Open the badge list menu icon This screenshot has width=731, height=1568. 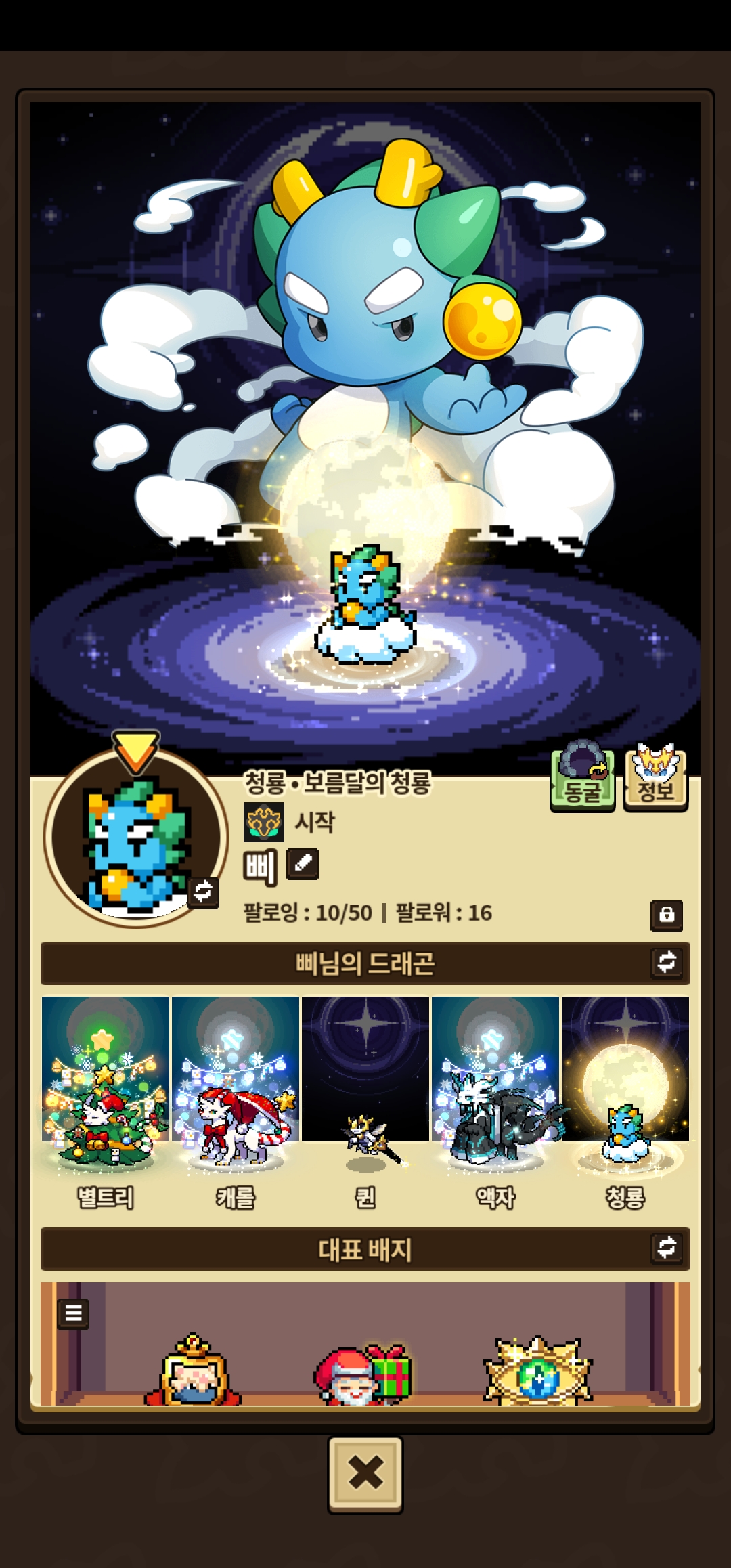(73, 1313)
